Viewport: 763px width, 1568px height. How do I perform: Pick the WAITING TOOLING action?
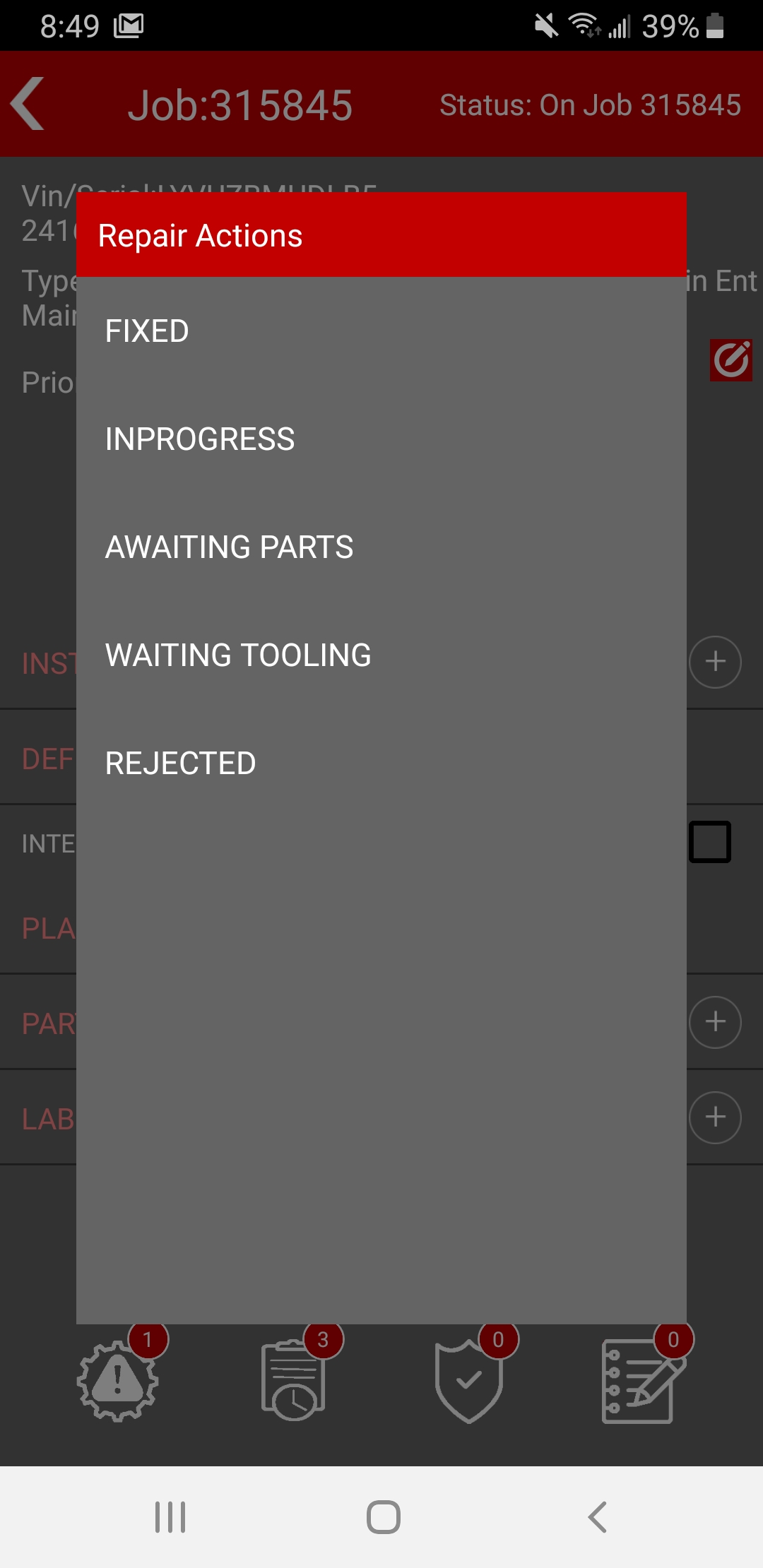click(x=381, y=655)
